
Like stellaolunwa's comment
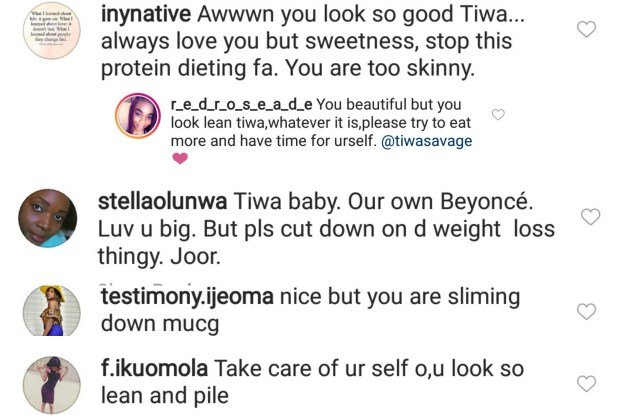tap(590, 216)
